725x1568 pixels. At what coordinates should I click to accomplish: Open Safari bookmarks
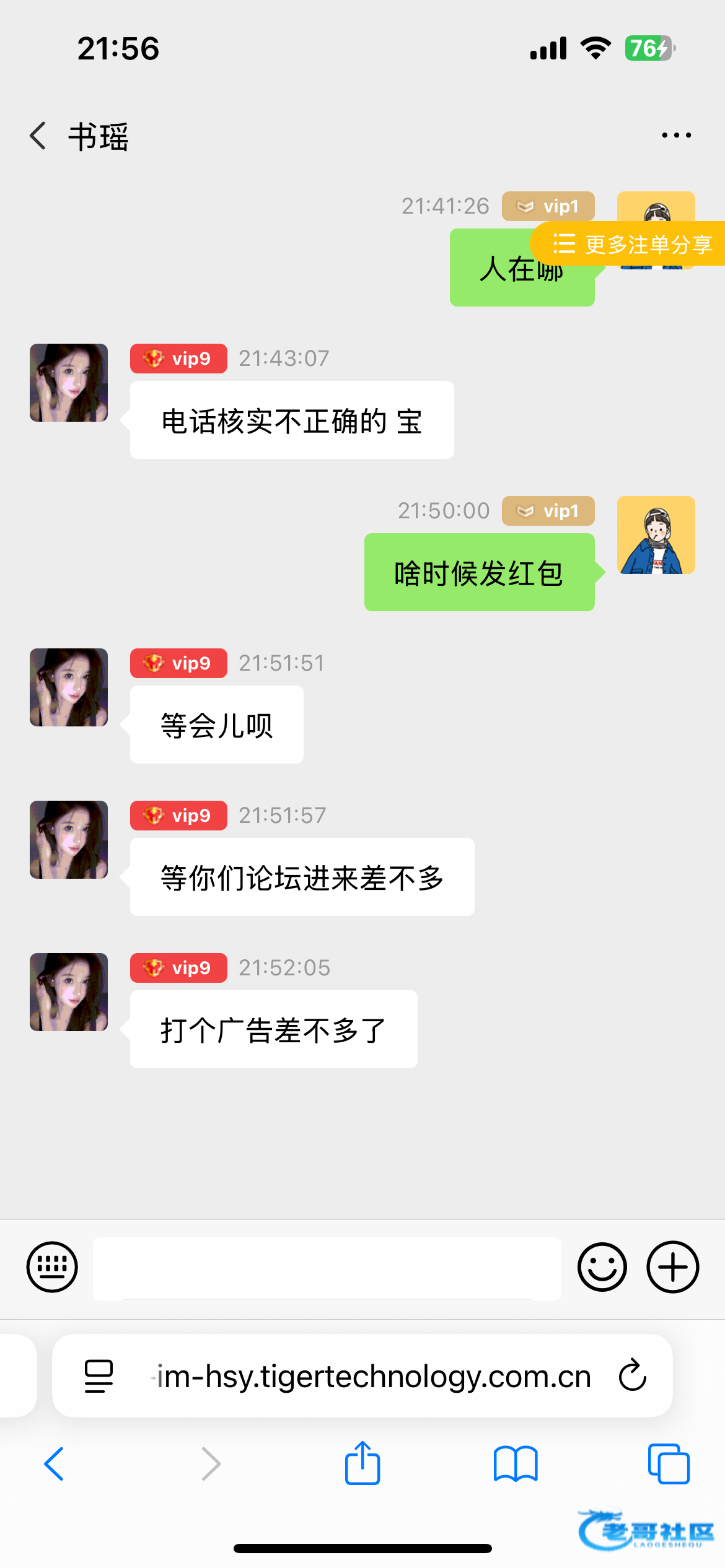point(516,1464)
